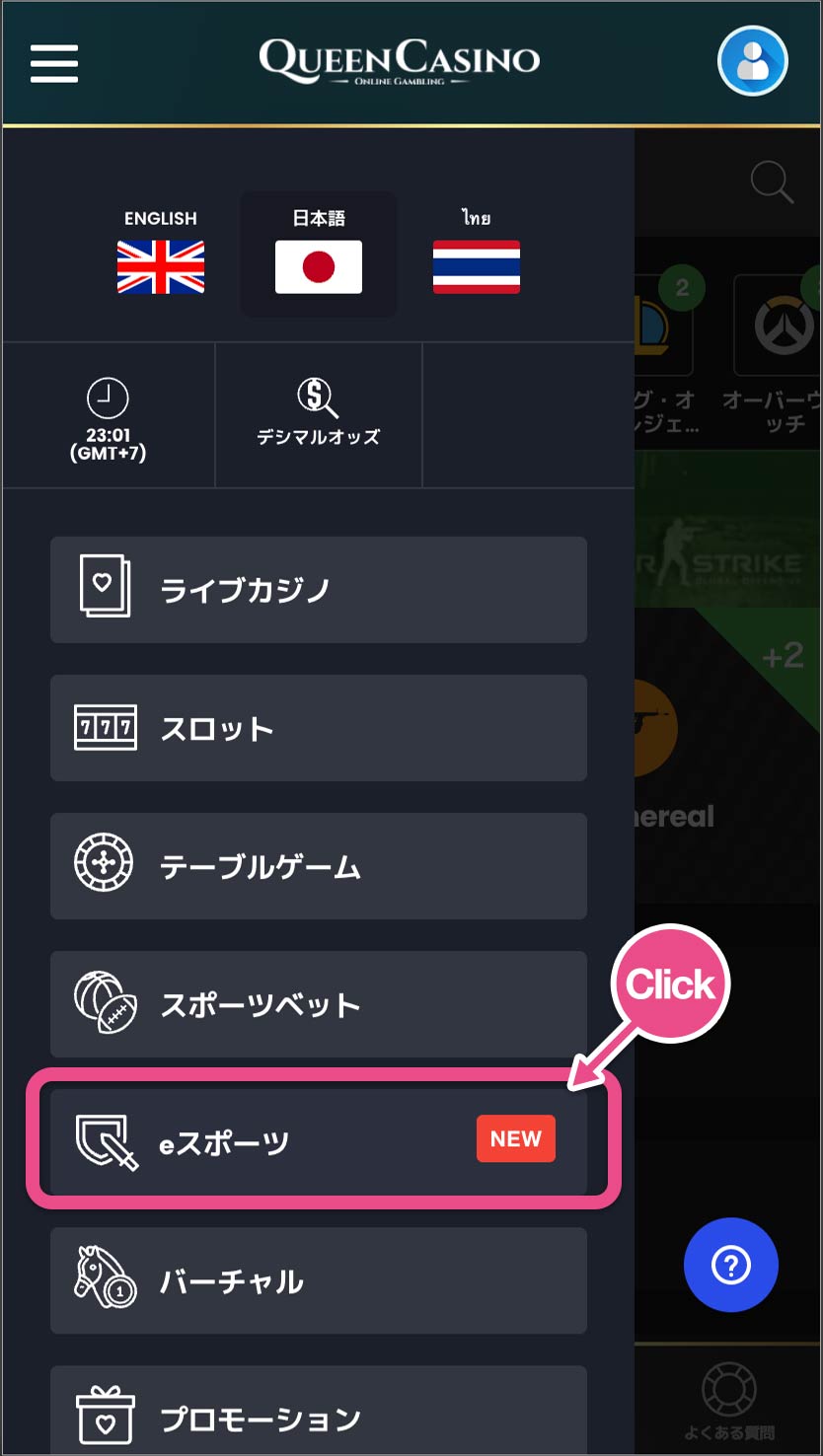The height and width of the screenshot is (1456, 823).
Task: Go to スロット section
Action: (318, 728)
